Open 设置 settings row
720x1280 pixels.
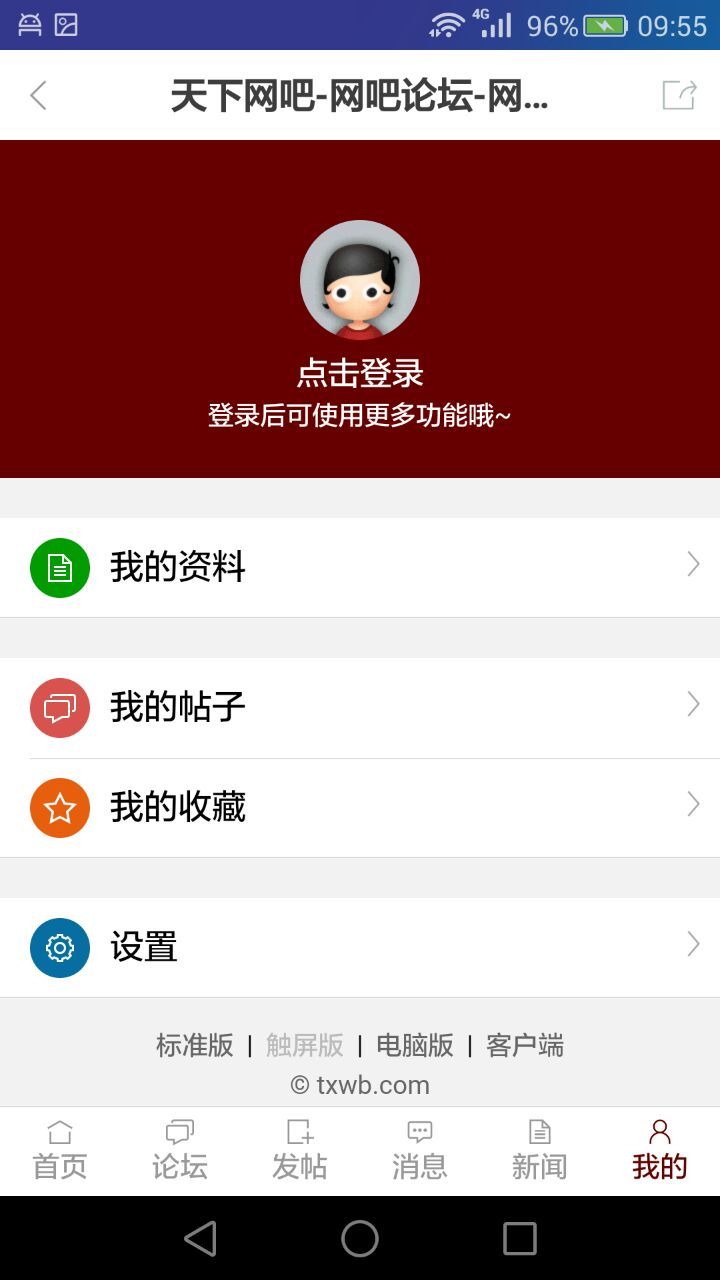click(x=360, y=947)
